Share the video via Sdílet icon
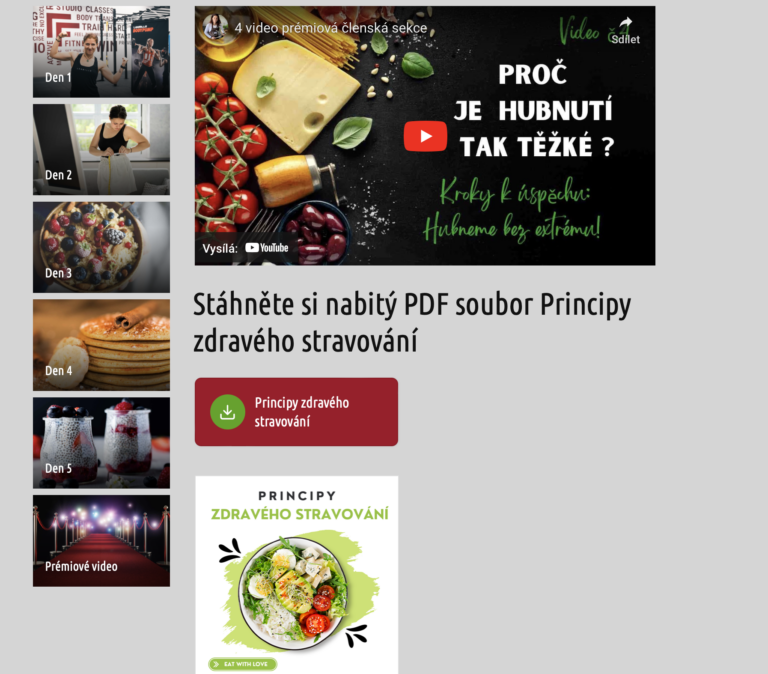This screenshot has width=768, height=674. tap(625, 29)
